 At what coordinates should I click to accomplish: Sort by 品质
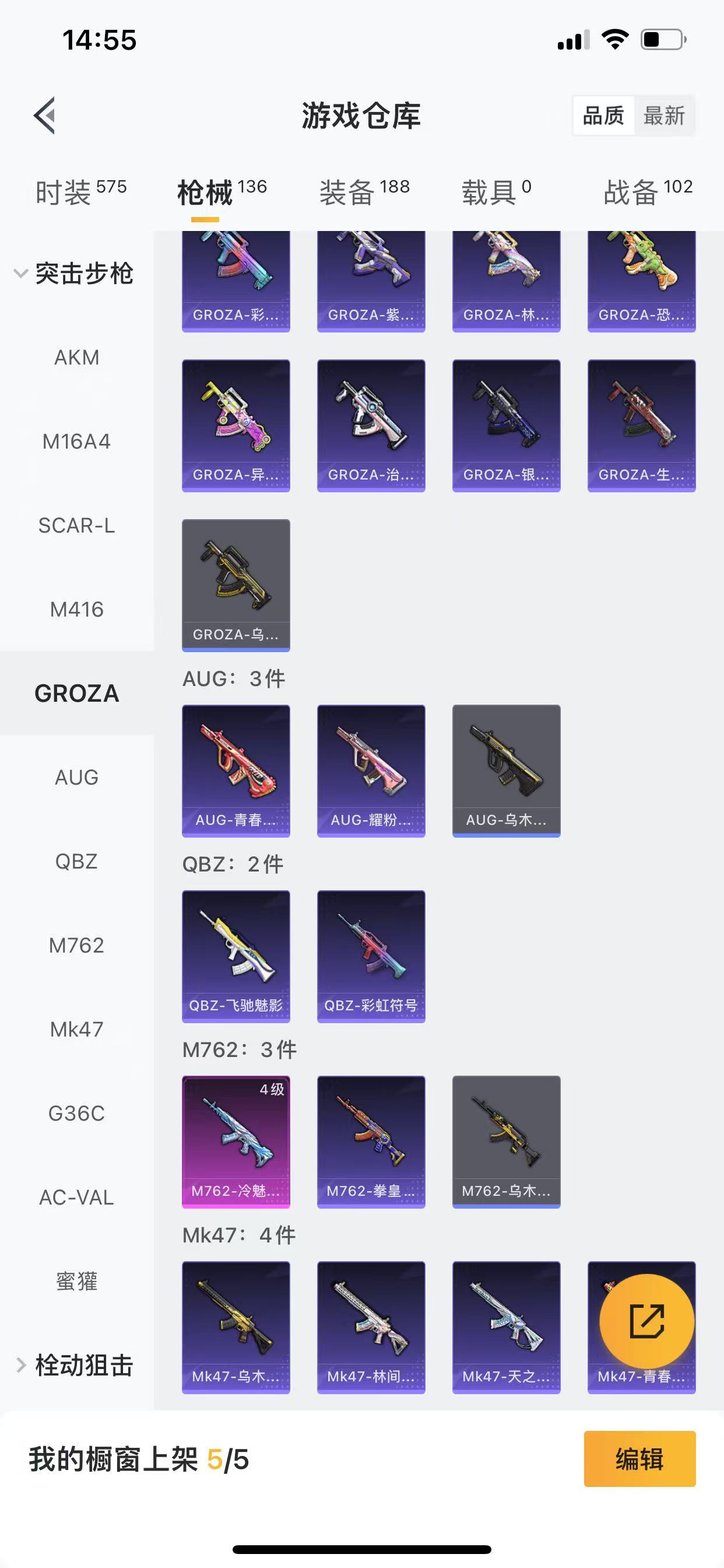(603, 116)
